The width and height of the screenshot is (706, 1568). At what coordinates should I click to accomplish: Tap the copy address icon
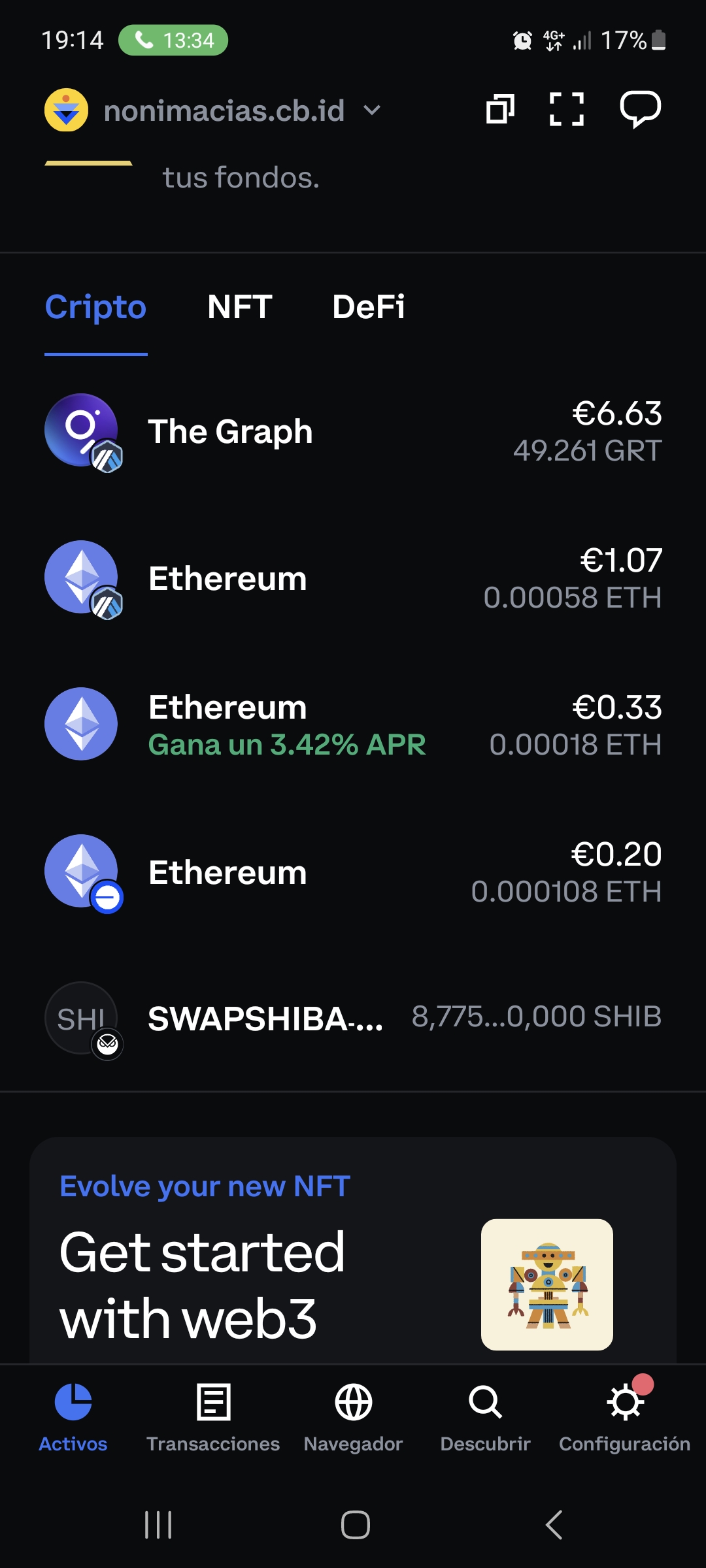point(500,108)
